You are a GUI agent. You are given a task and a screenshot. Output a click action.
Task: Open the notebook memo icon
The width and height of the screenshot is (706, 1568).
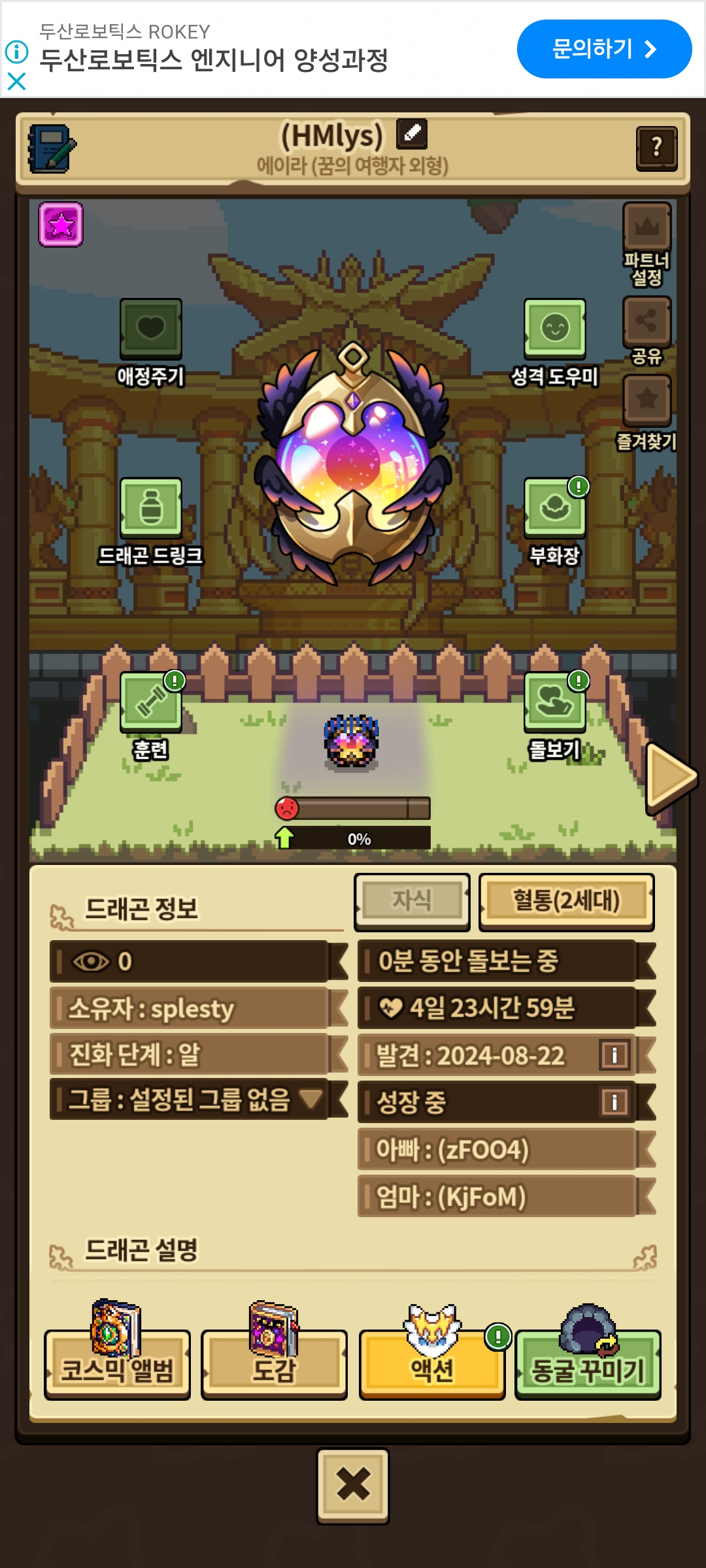point(51,149)
